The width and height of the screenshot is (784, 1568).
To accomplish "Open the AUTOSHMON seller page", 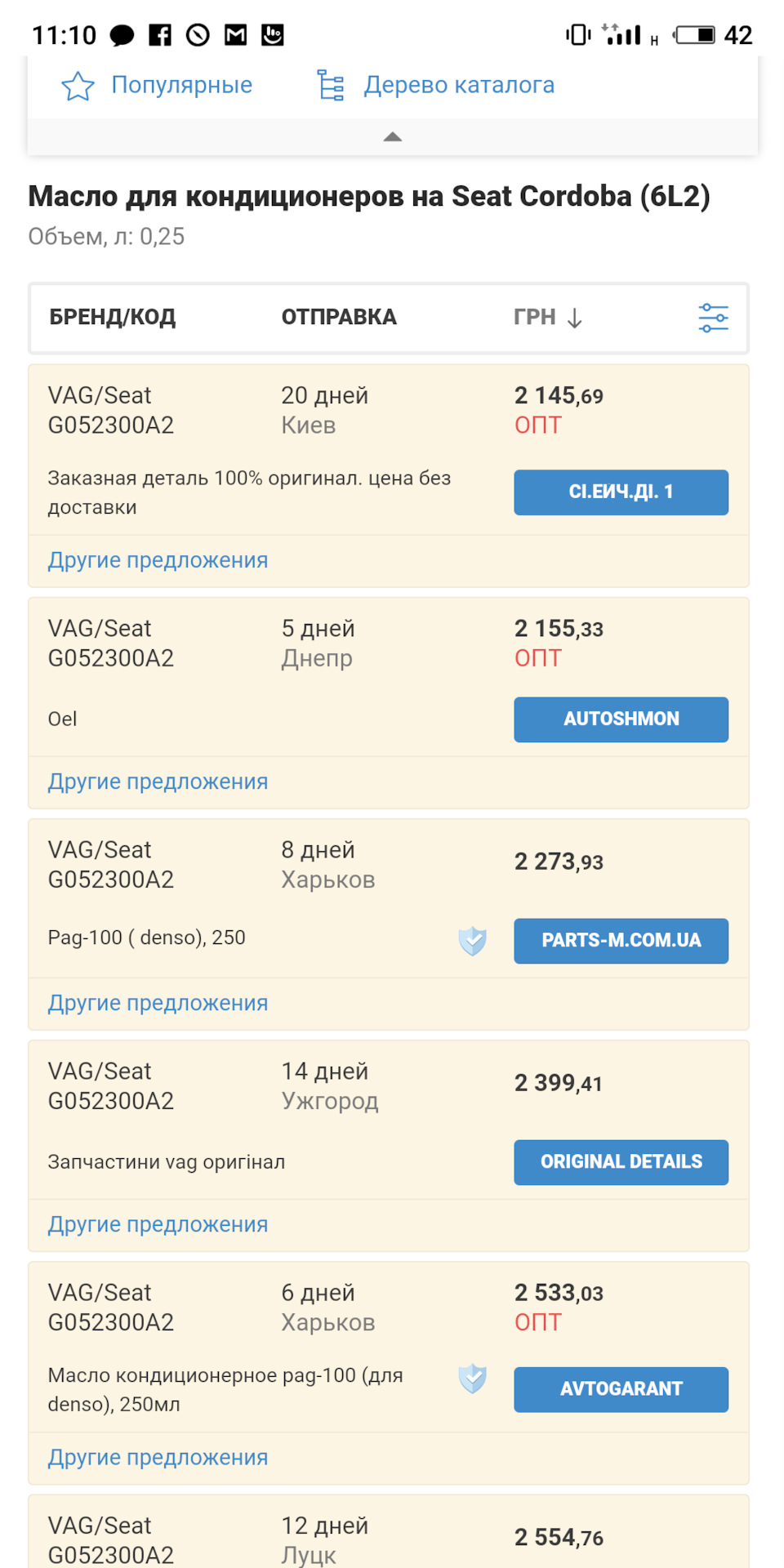I will pos(620,719).
